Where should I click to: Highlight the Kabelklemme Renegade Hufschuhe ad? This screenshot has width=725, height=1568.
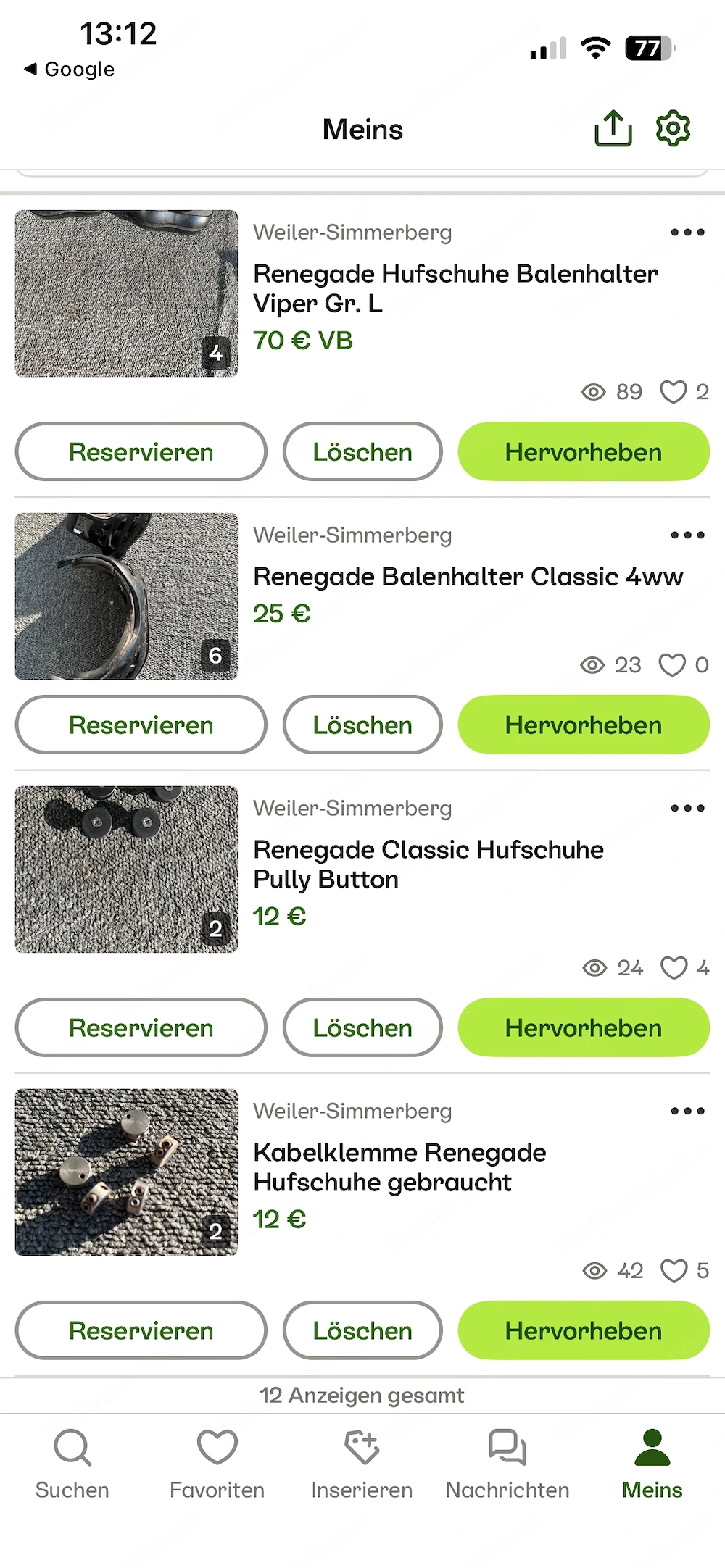(x=584, y=1330)
